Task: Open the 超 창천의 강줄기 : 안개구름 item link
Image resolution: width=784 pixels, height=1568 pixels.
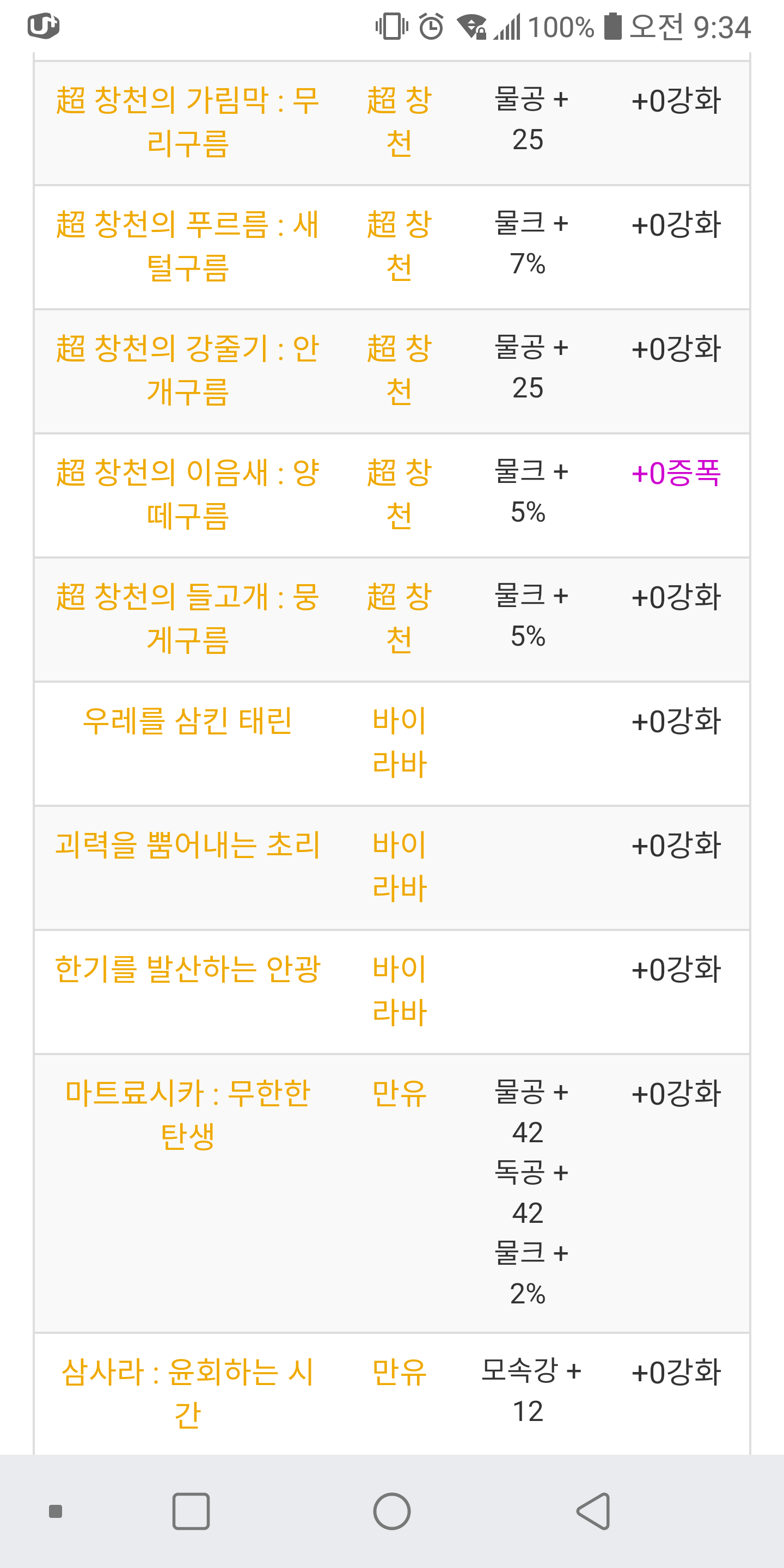Action: click(x=187, y=370)
